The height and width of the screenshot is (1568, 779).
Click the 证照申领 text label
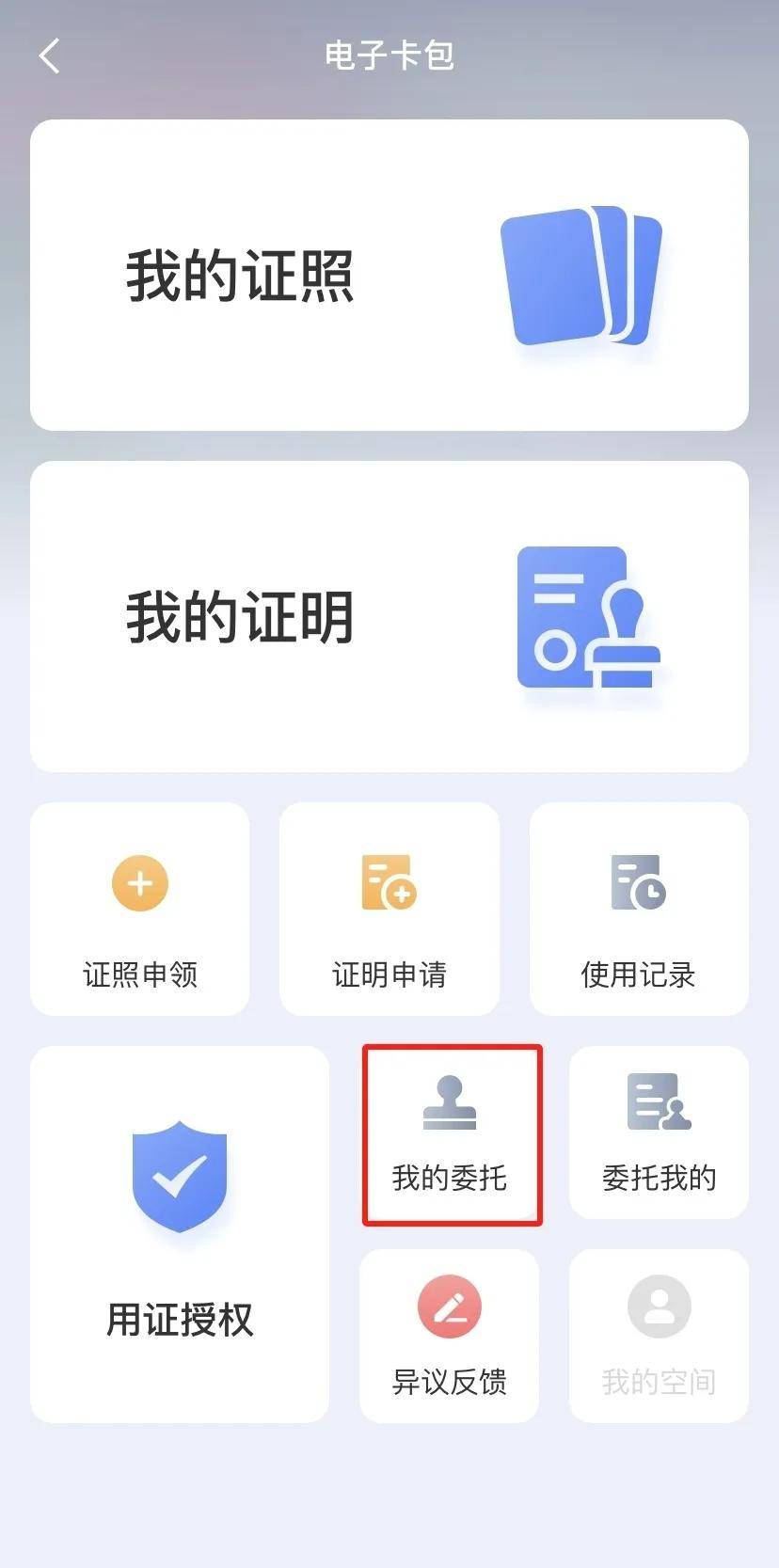pos(139,974)
